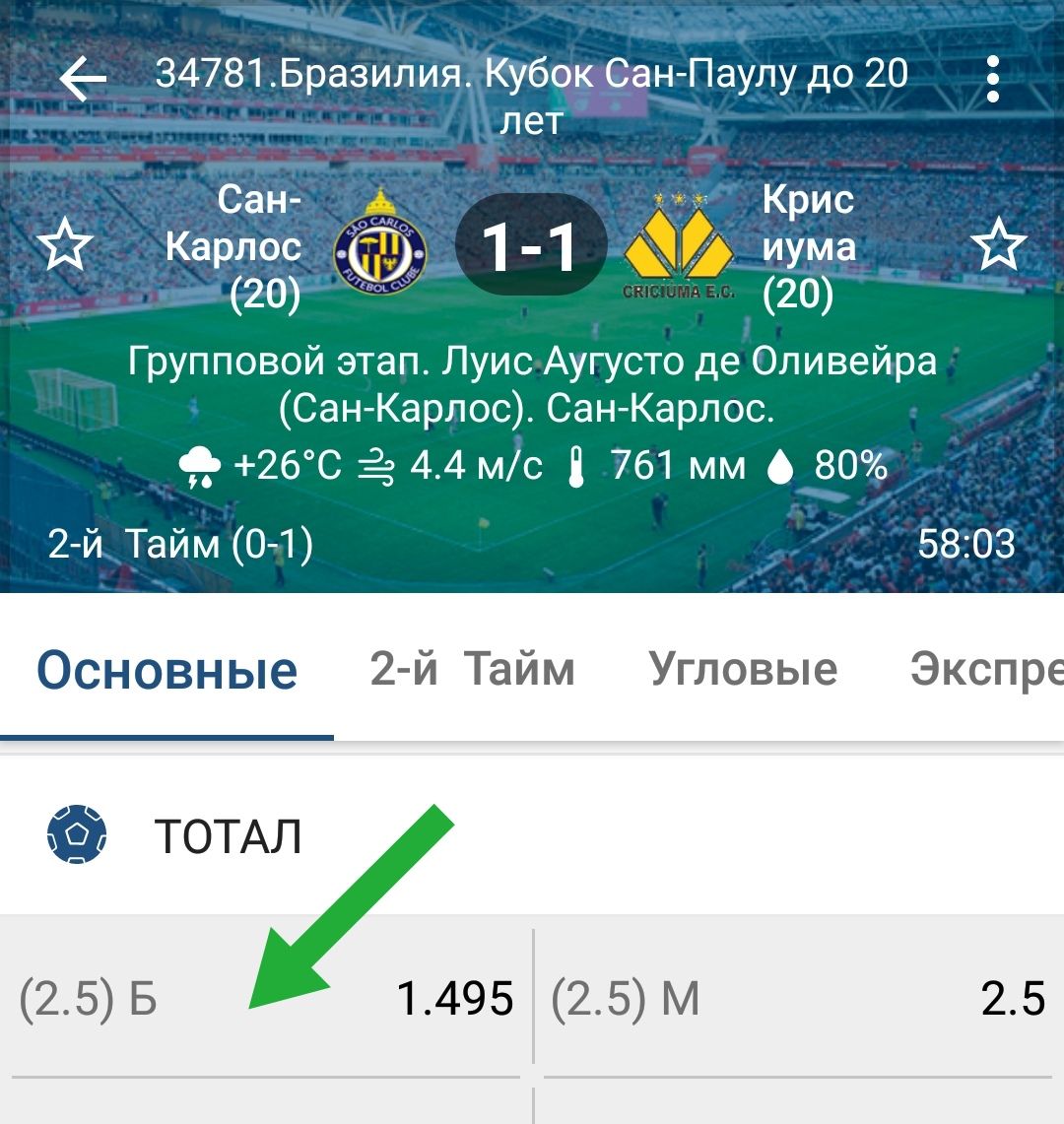Switch to the Основные tab
1064x1124 pixels.
tap(166, 670)
